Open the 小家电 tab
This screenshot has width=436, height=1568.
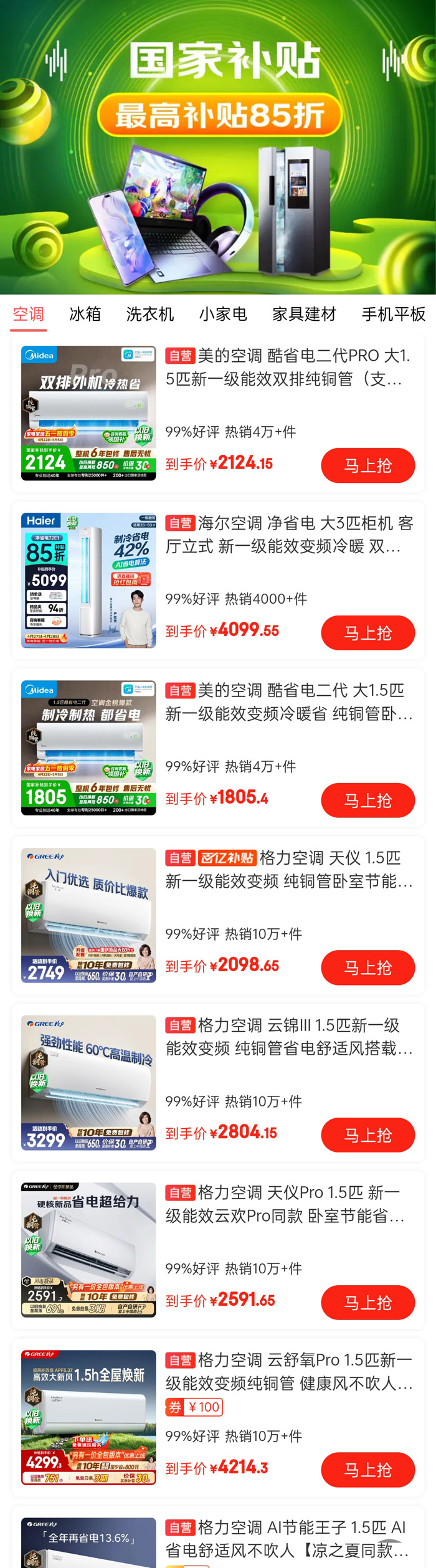[x=223, y=314]
